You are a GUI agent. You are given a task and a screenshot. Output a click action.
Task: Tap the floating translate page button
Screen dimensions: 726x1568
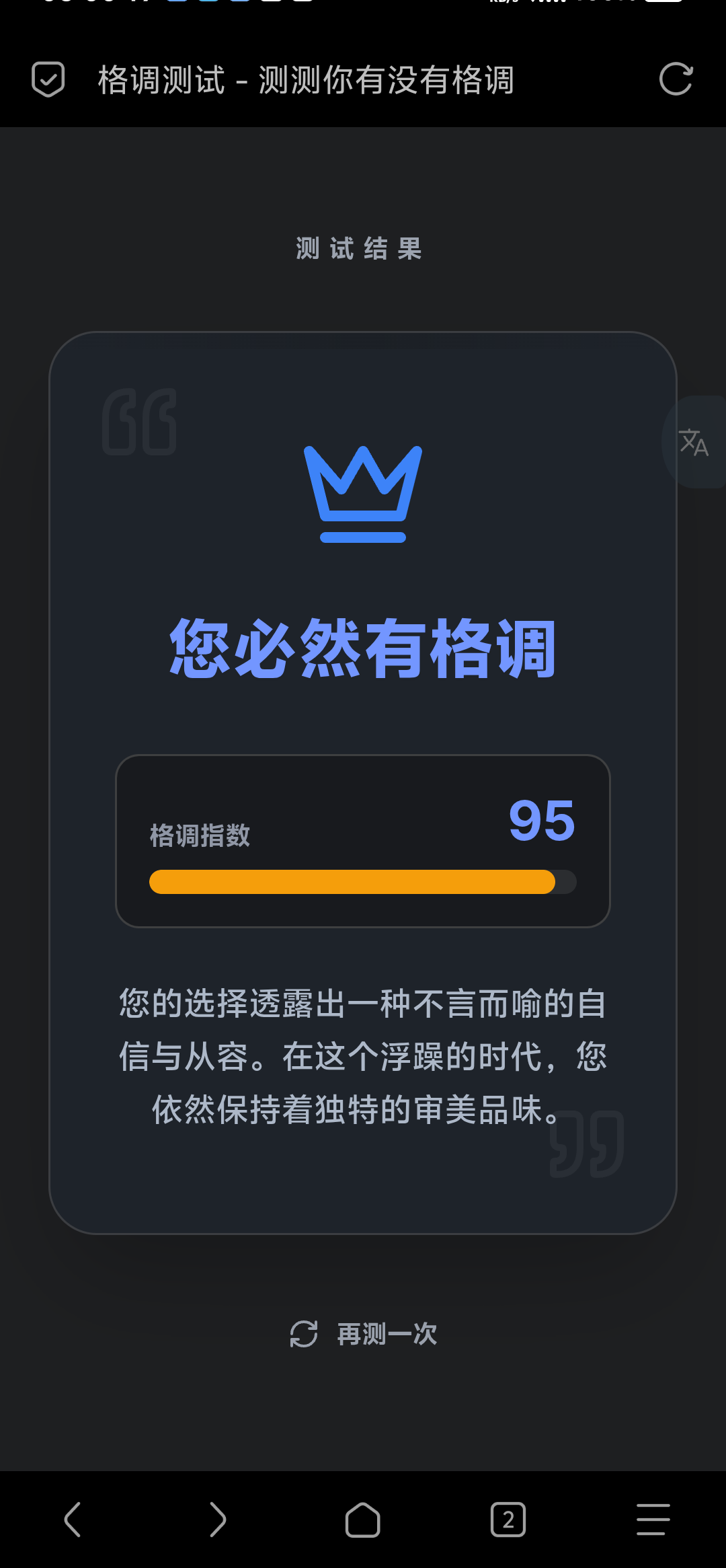click(694, 442)
